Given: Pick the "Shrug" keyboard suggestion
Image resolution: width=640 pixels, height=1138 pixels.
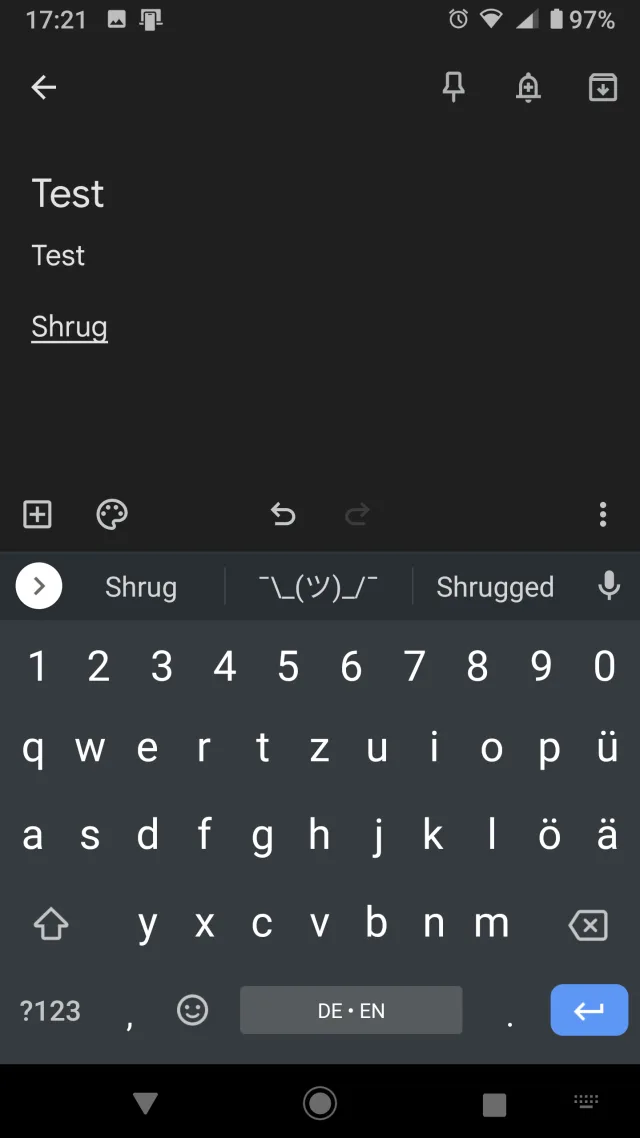Looking at the screenshot, I should tap(141, 587).
